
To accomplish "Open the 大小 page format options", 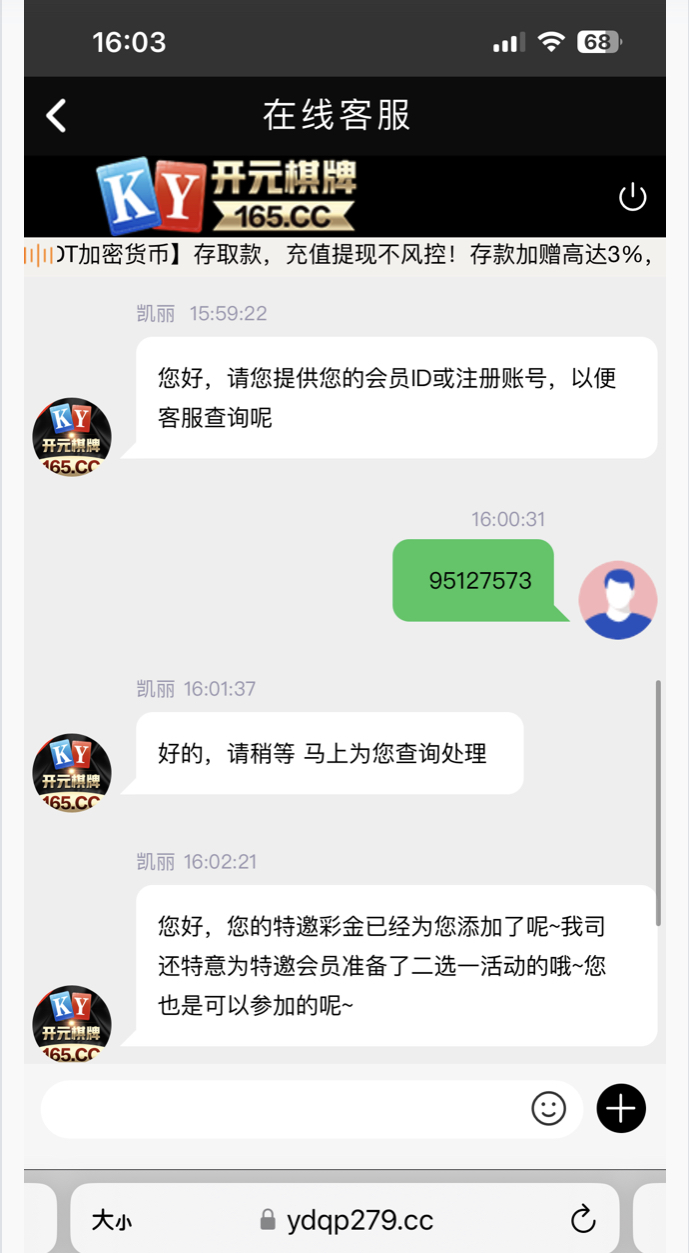I will pos(111,1220).
